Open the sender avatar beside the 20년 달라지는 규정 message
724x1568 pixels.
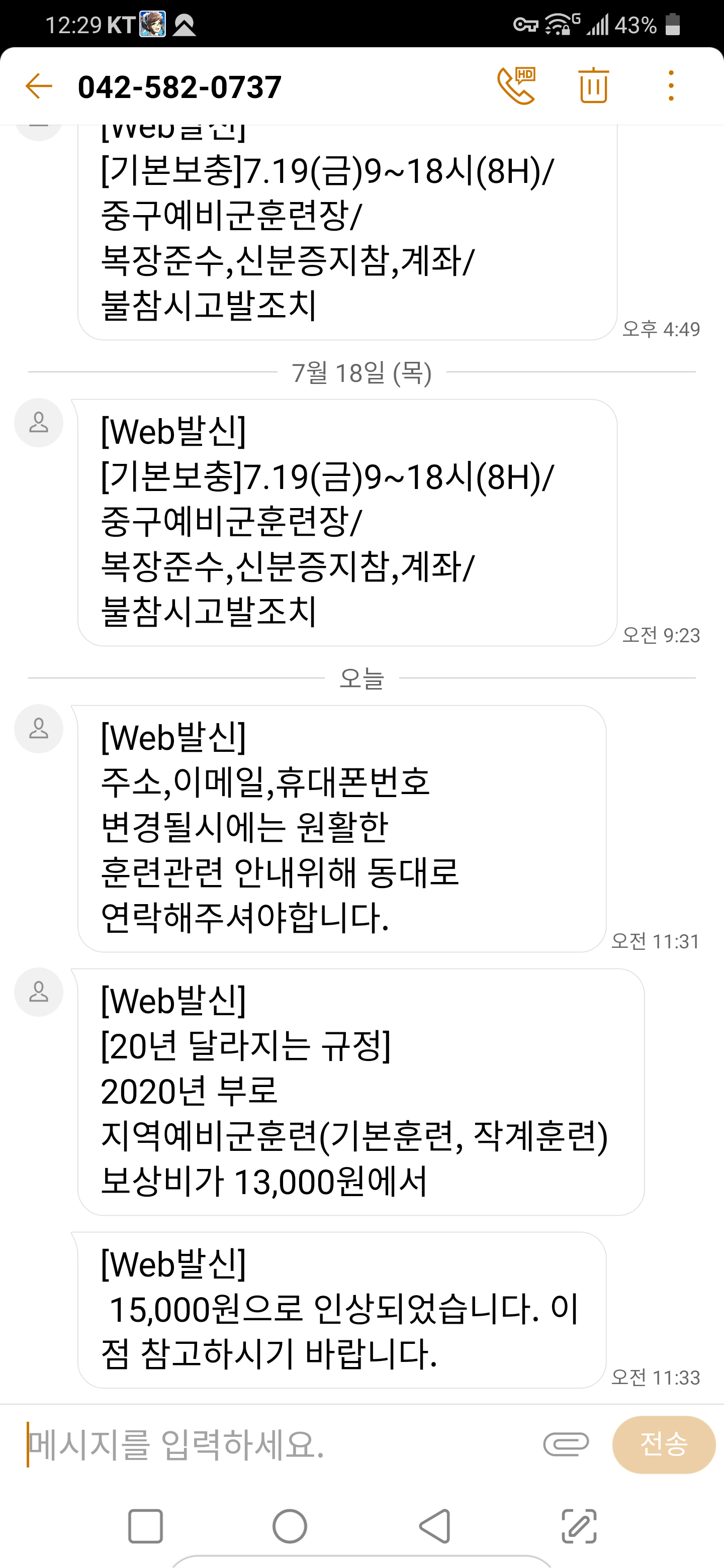39,992
